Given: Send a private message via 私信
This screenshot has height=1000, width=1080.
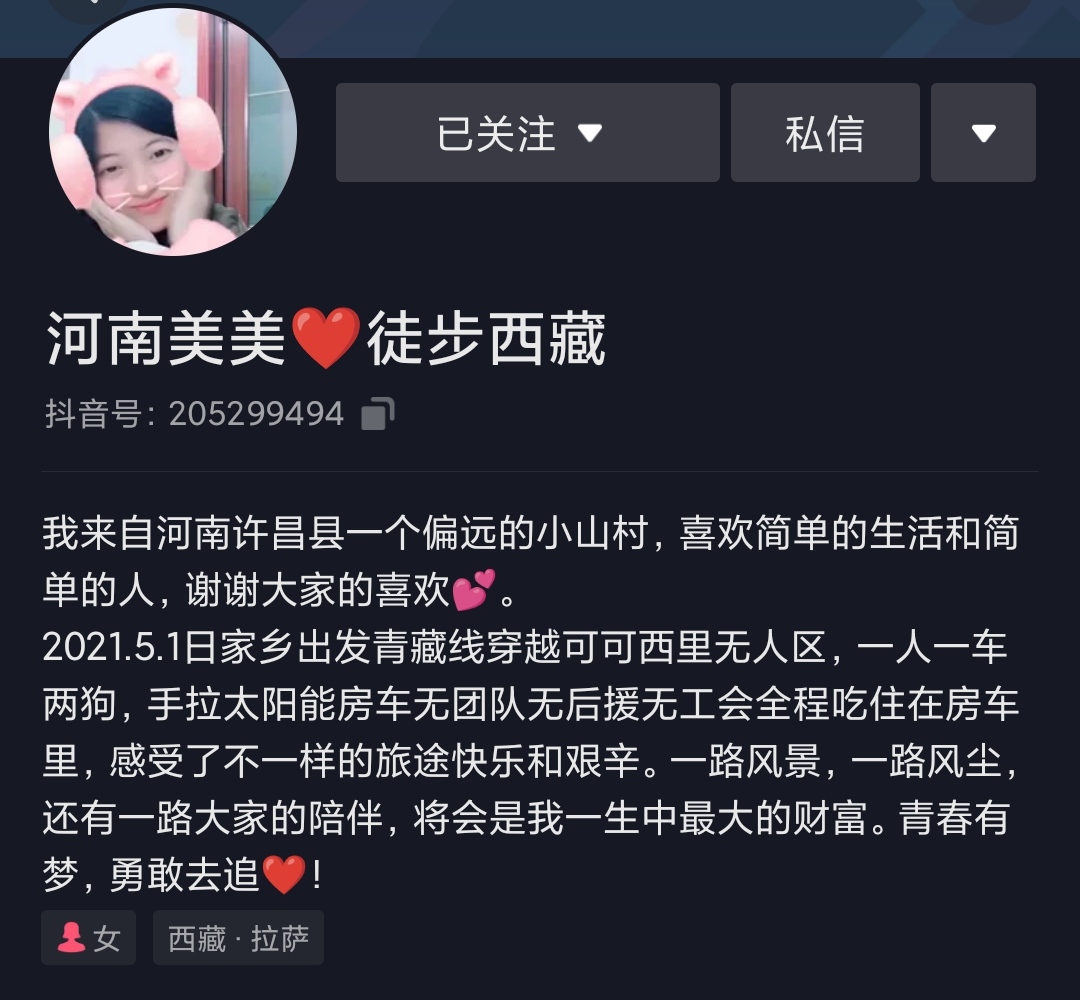Looking at the screenshot, I should click(x=824, y=133).
